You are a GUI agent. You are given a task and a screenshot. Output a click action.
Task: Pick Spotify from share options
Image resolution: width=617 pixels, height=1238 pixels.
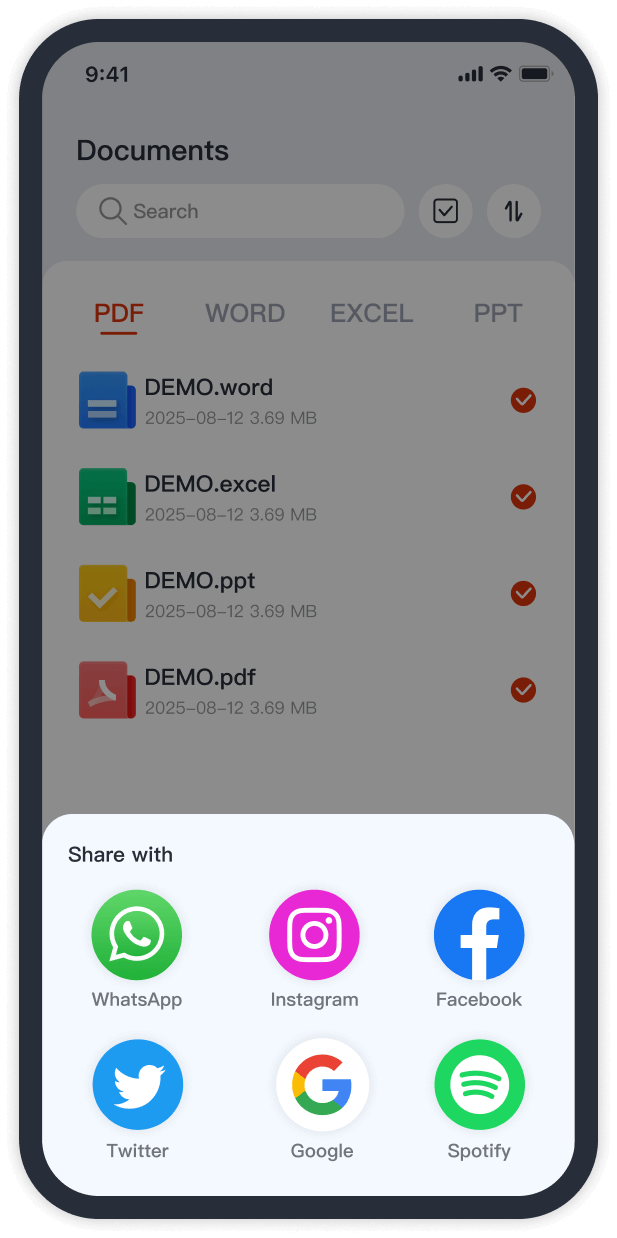point(479,1084)
